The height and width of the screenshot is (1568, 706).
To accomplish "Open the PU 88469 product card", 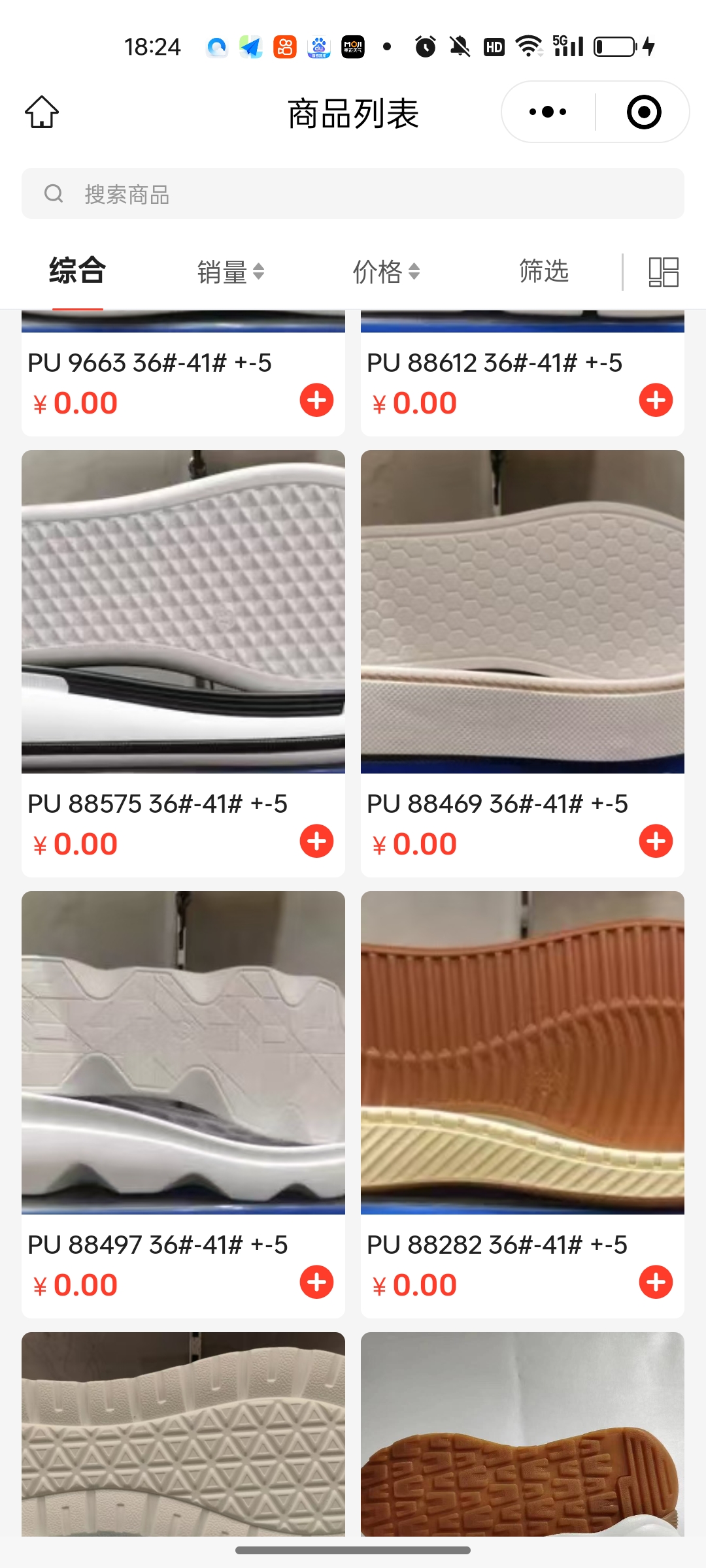I will pyautogui.click(x=522, y=612).
